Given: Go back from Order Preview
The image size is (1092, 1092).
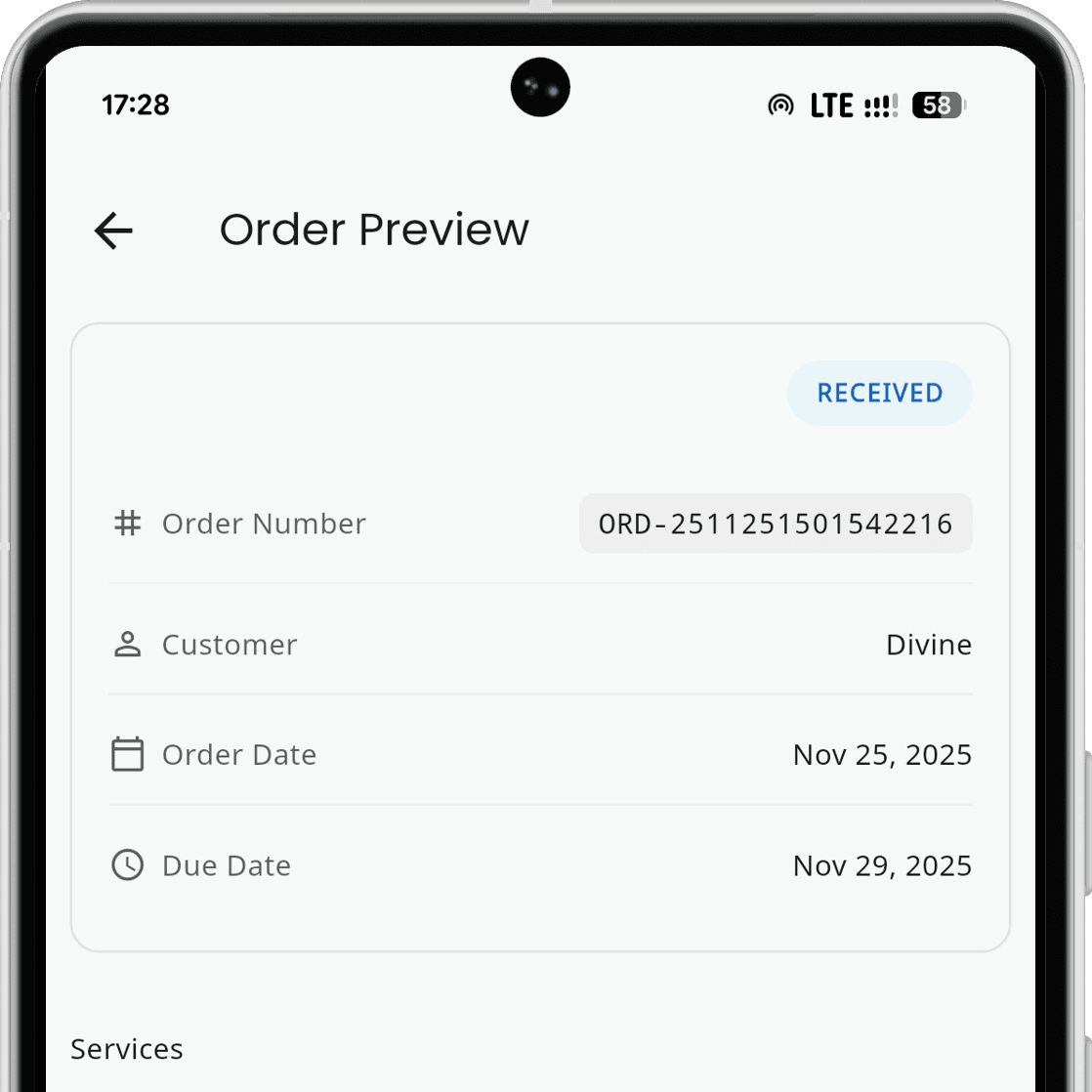Looking at the screenshot, I should (113, 231).
